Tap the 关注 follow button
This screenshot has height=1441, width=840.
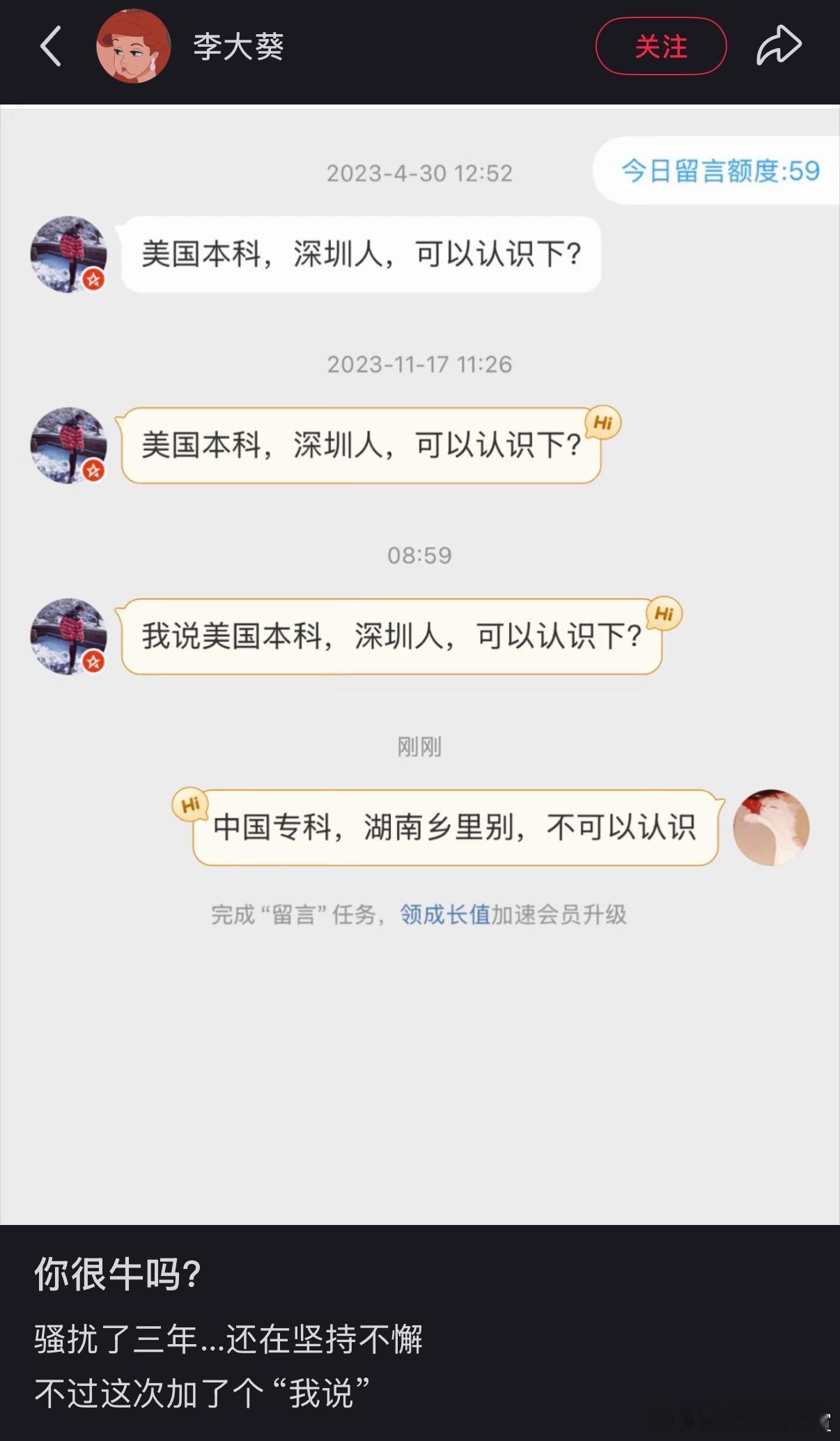coord(660,47)
